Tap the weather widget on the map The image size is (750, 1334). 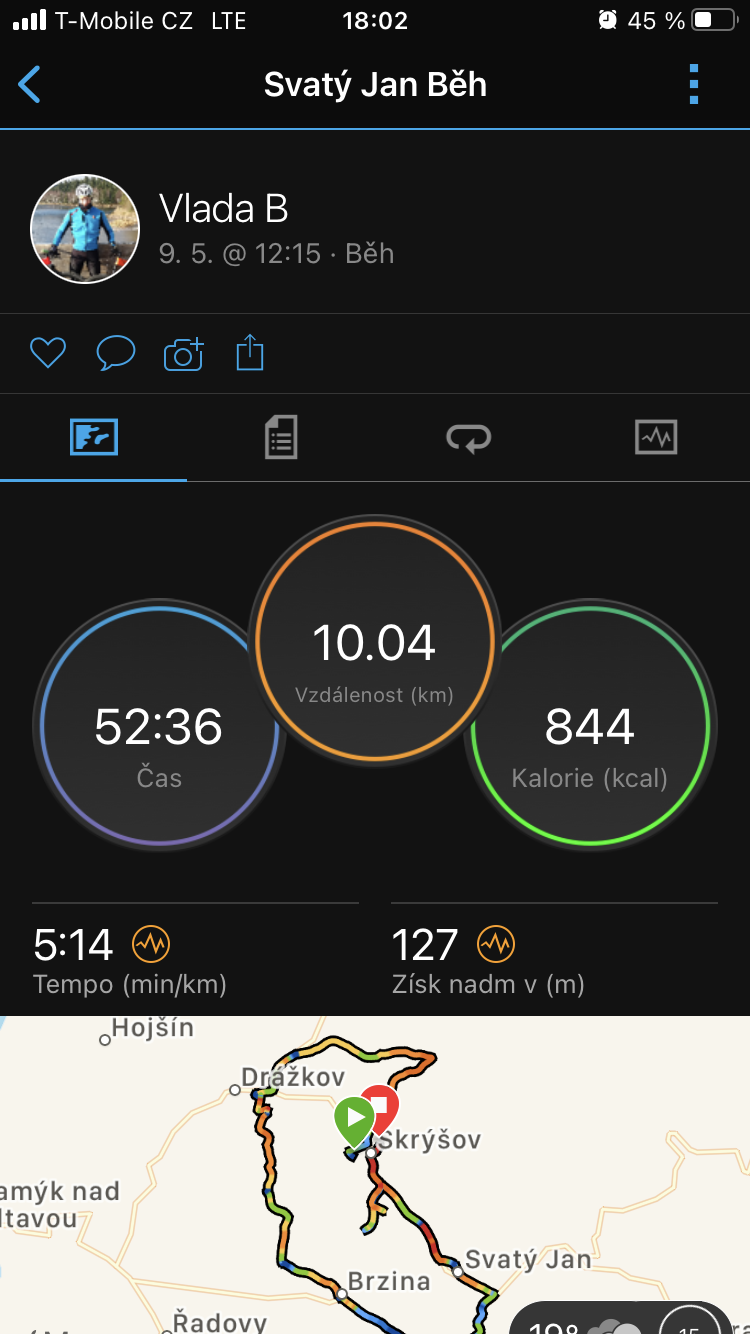(x=630, y=1318)
